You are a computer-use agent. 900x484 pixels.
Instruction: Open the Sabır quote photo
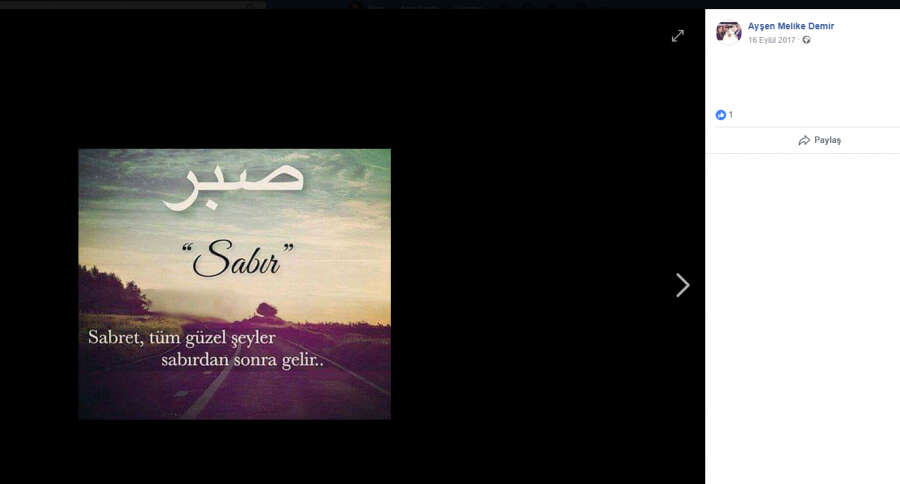[x=235, y=284]
